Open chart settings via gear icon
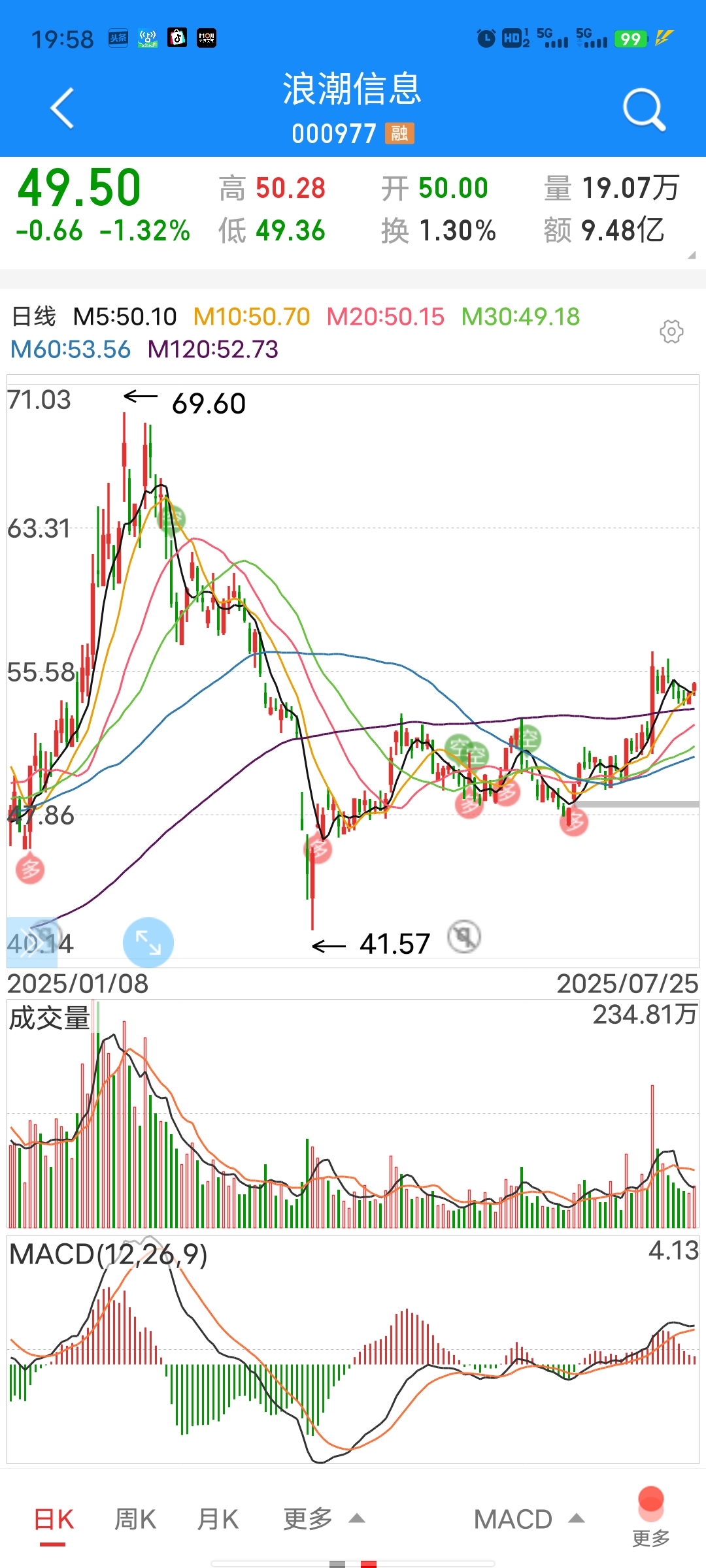 click(673, 332)
